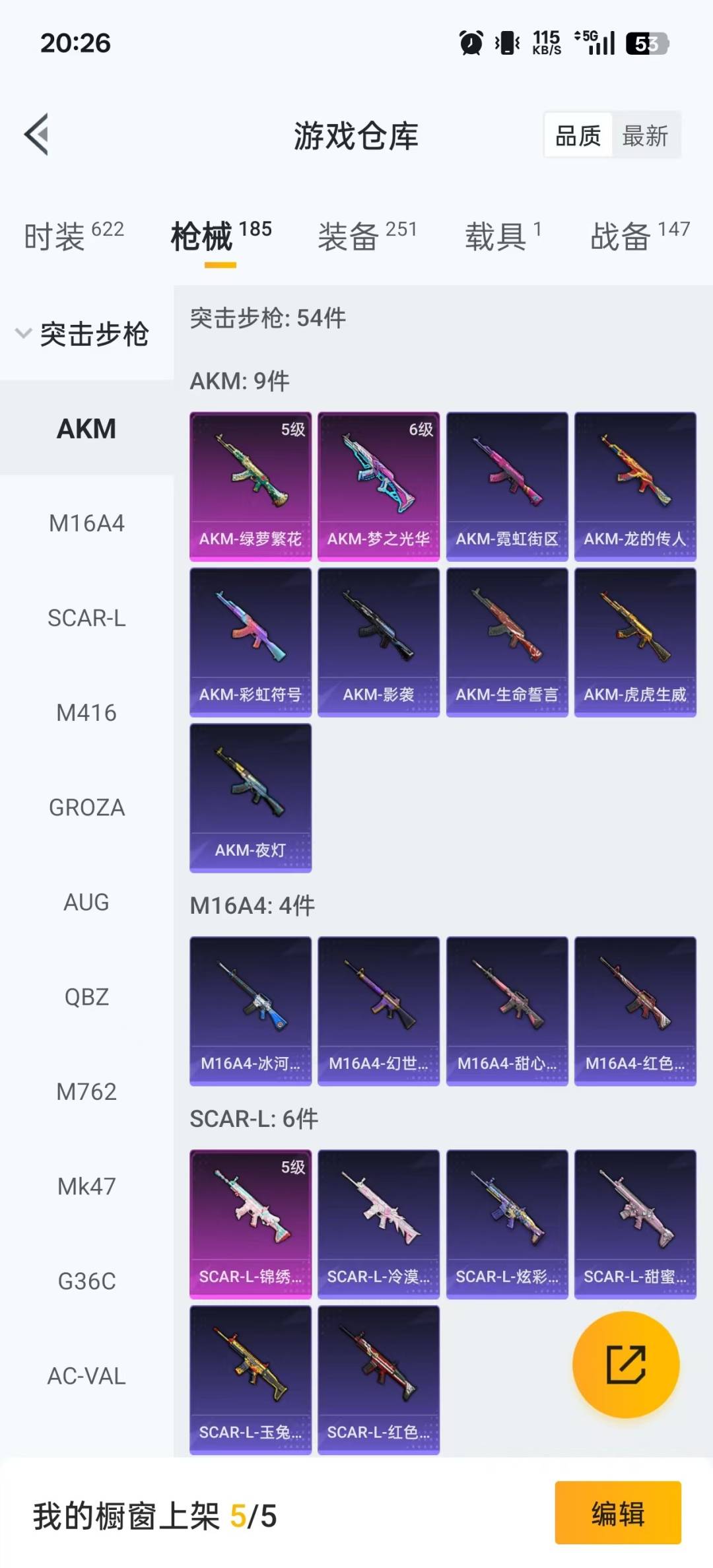Switch to the 时装 tab
713x1568 pixels.
(x=73, y=236)
